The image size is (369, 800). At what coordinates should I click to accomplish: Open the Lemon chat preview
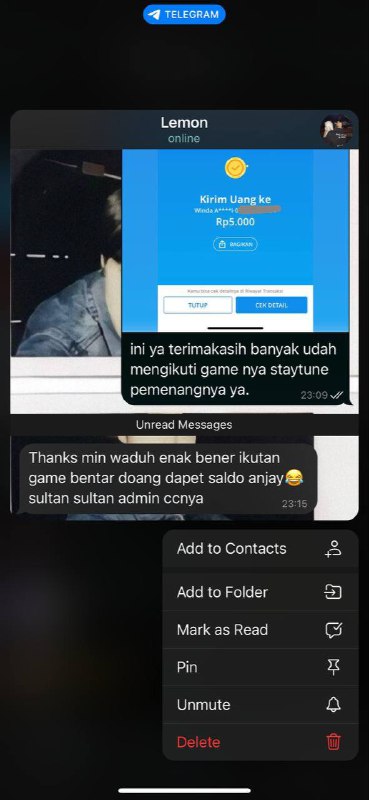(184, 315)
